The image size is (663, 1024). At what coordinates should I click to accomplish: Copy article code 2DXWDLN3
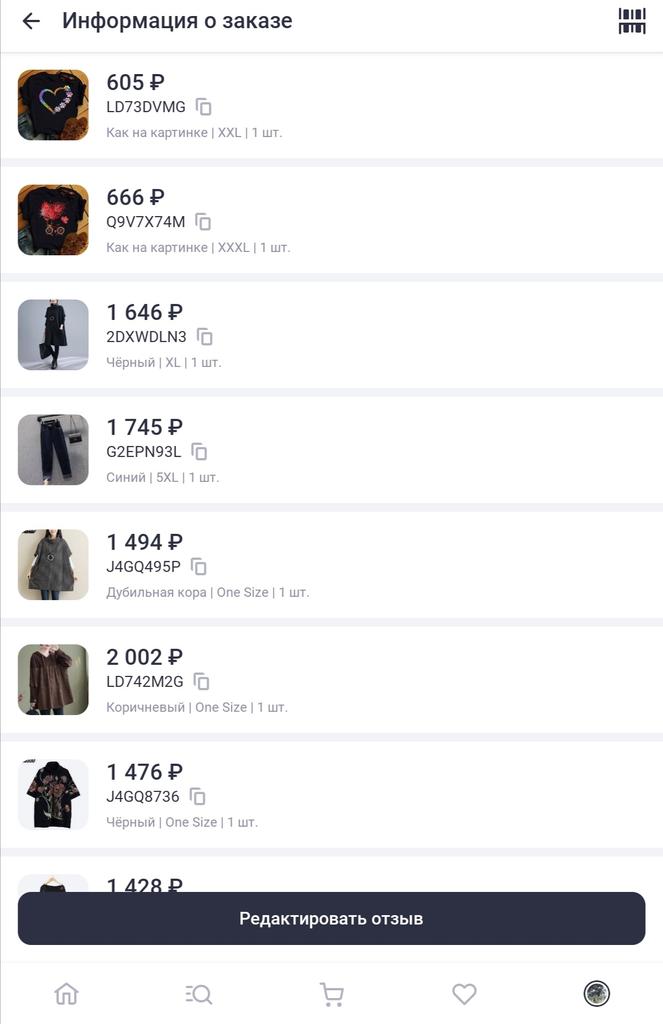pos(205,337)
